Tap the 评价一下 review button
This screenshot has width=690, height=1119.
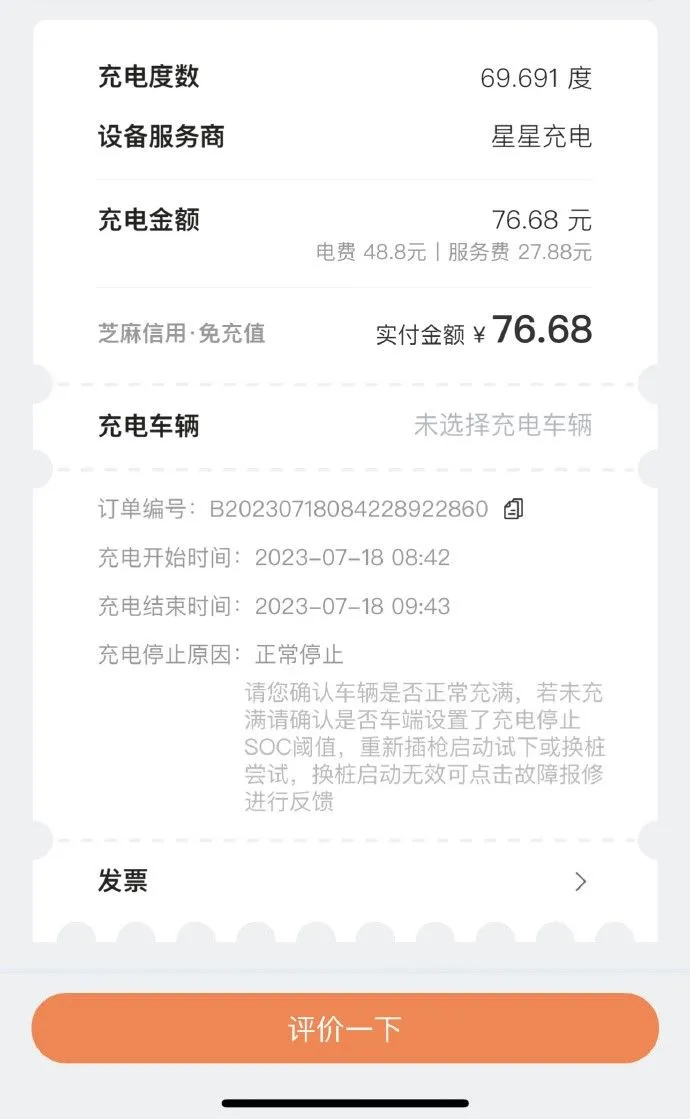coord(345,1028)
